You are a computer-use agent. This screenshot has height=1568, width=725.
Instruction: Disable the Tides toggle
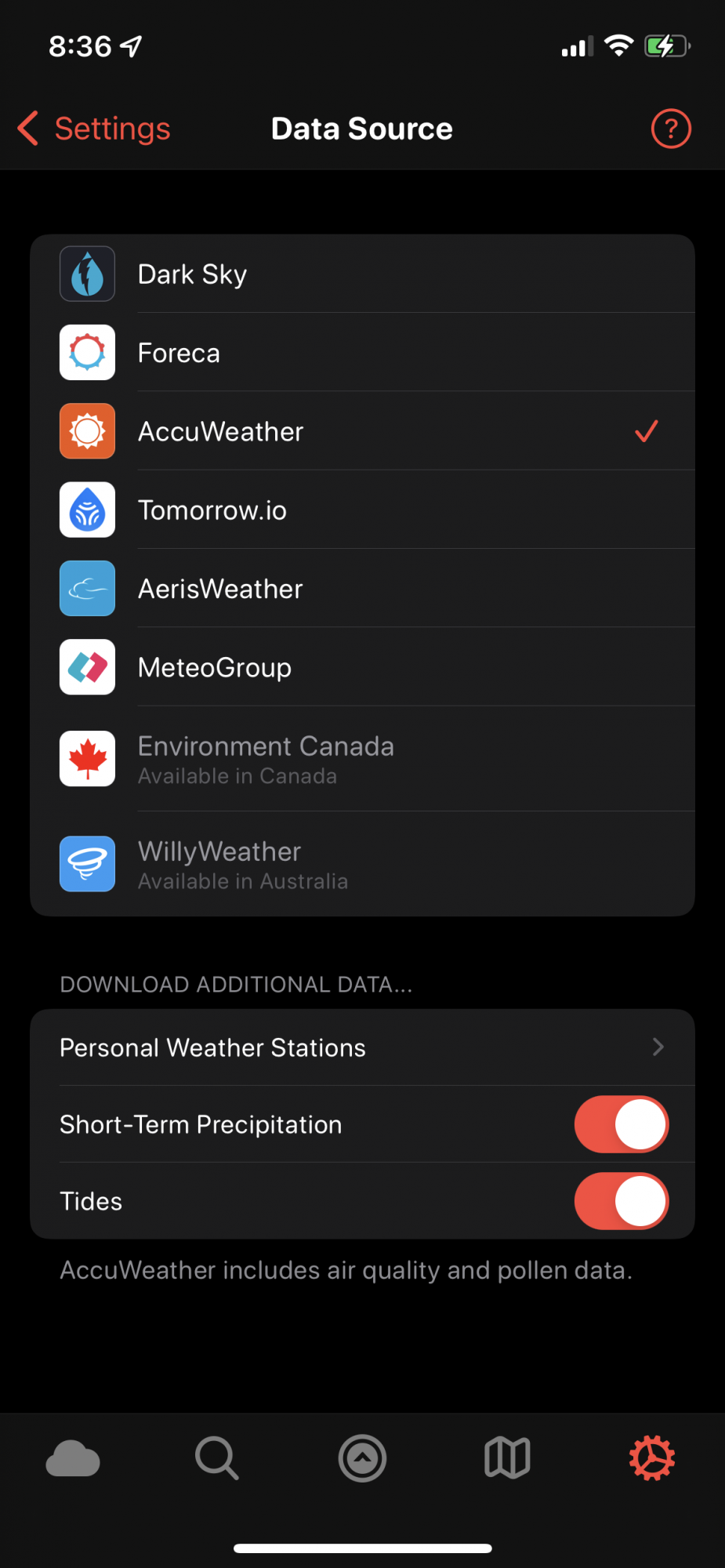(621, 1201)
